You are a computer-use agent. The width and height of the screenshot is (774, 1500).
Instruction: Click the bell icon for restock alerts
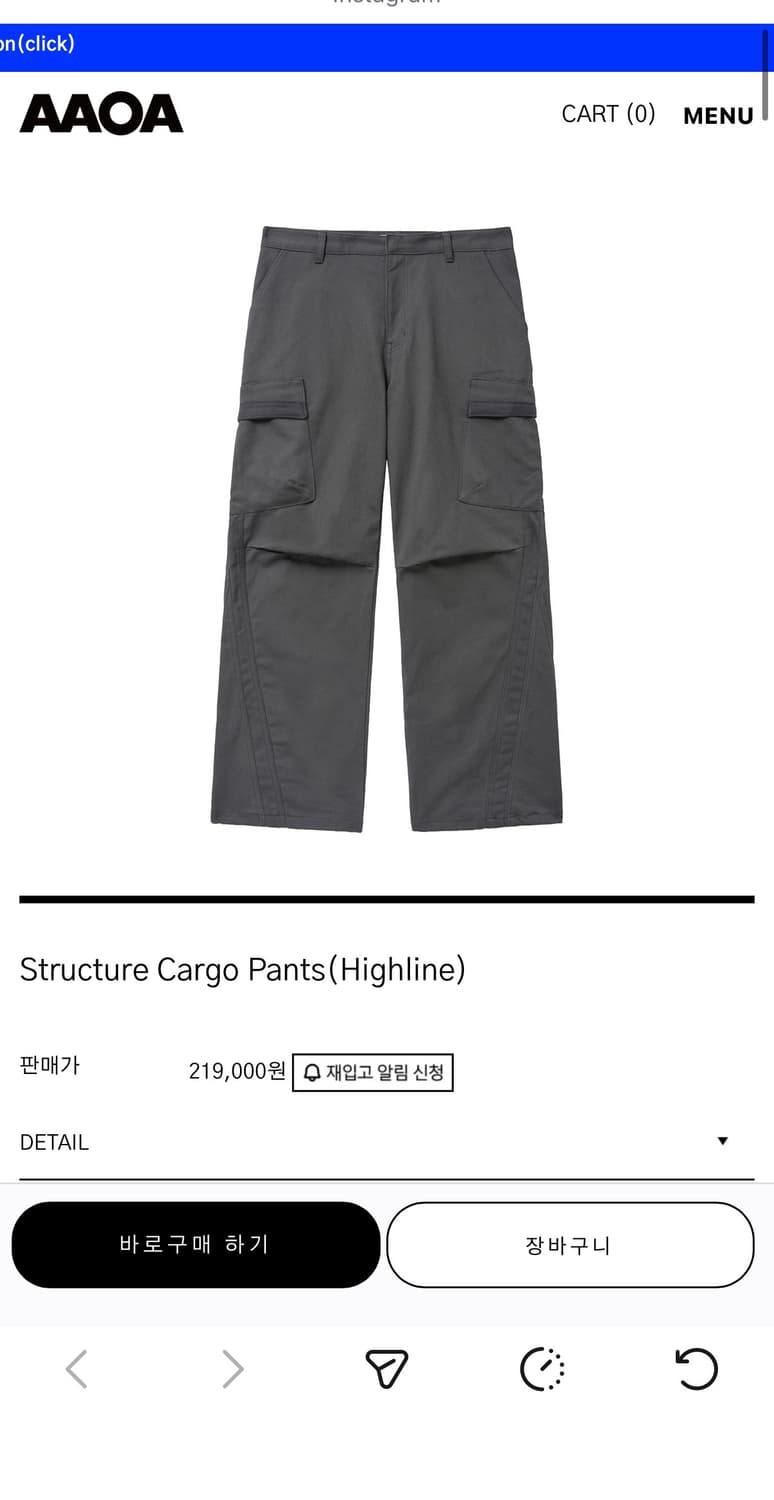click(x=312, y=1071)
